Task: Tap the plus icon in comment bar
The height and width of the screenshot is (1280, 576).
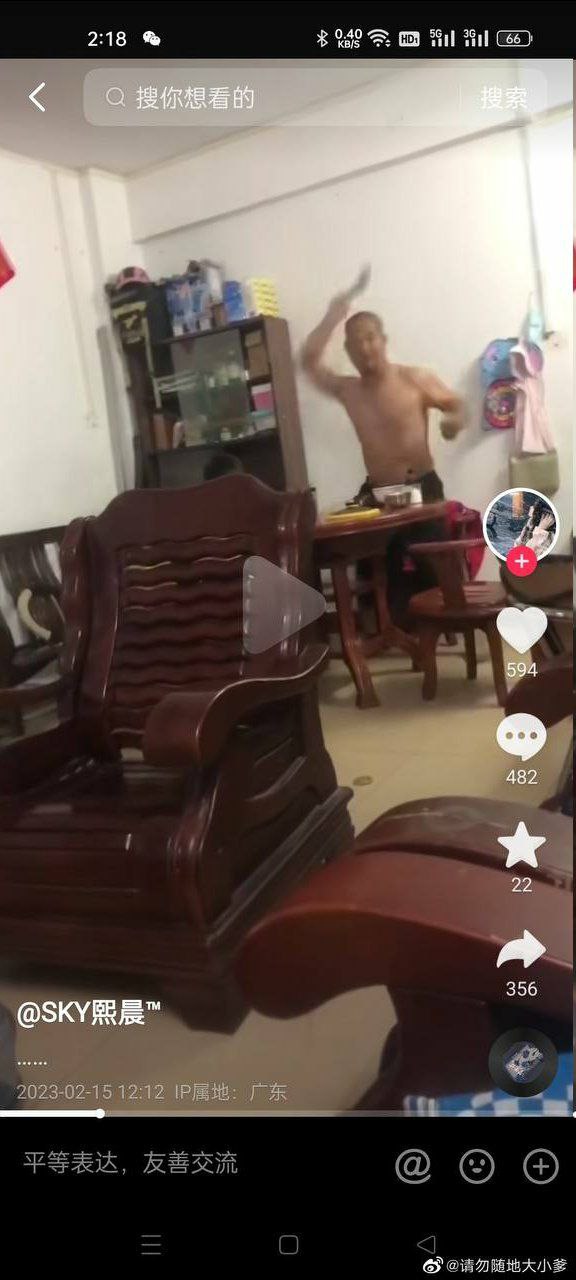Action: [541, 1165]
